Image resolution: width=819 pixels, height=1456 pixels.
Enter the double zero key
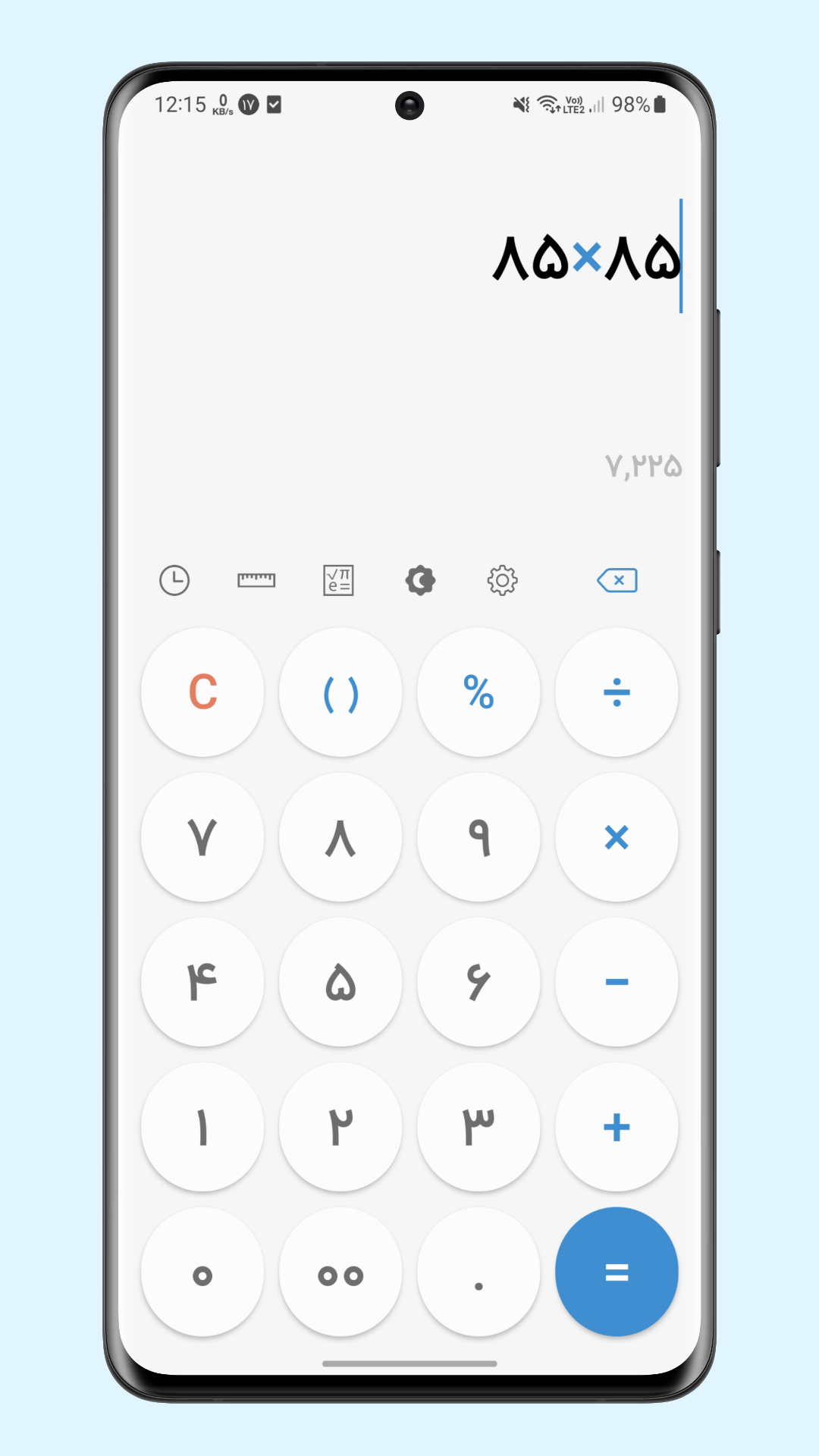tap(340, 1272)
